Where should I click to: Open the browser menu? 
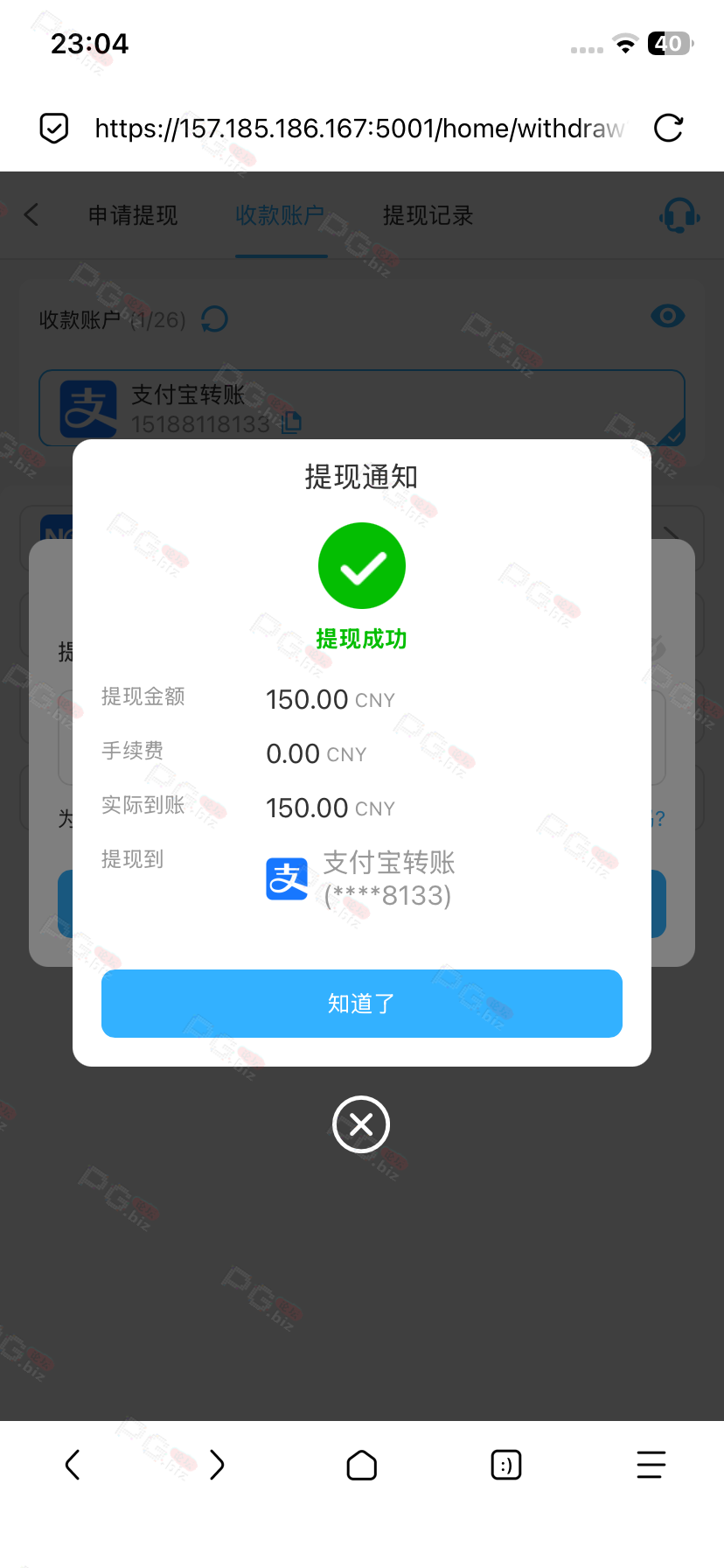pos(651,1464)
